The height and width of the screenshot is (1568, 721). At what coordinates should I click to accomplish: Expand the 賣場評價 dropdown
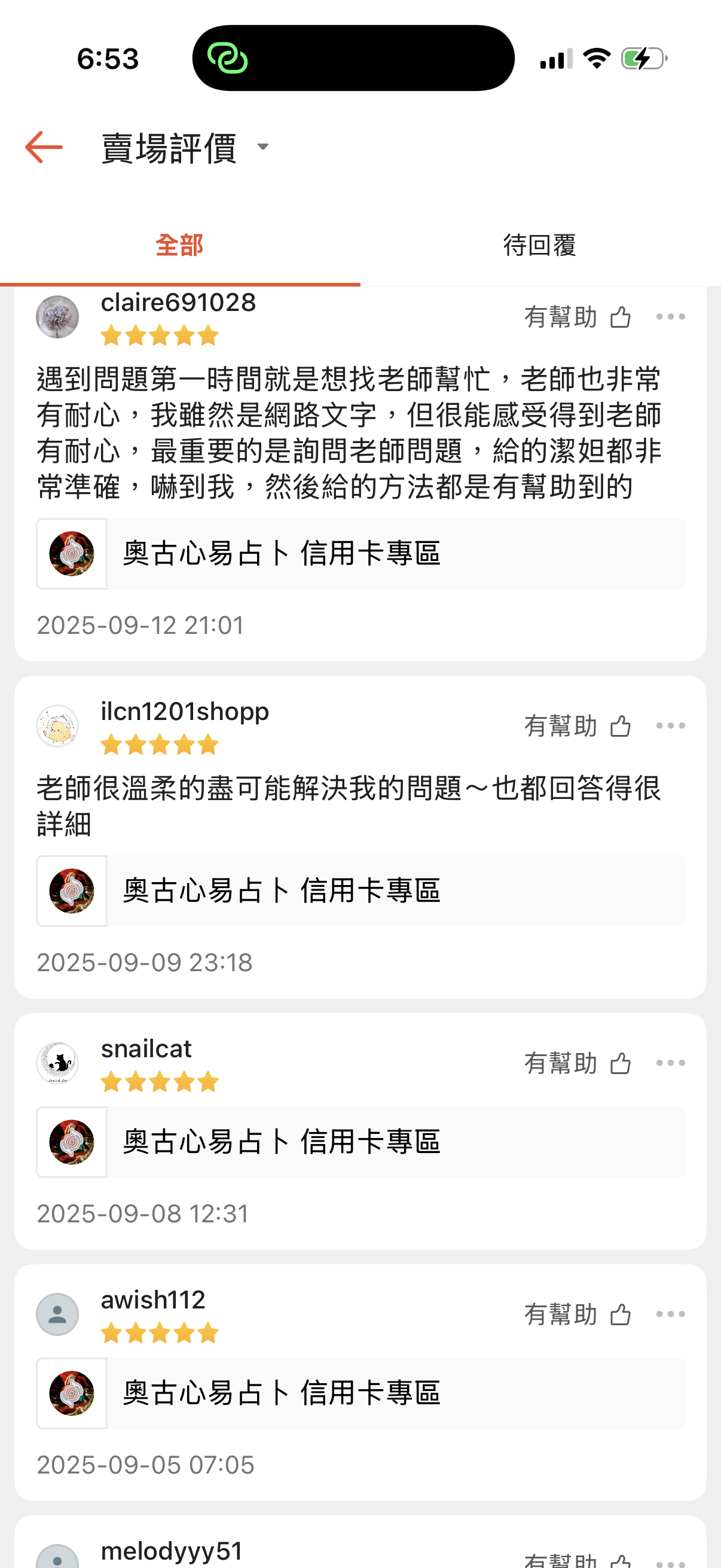coord(263,147)
